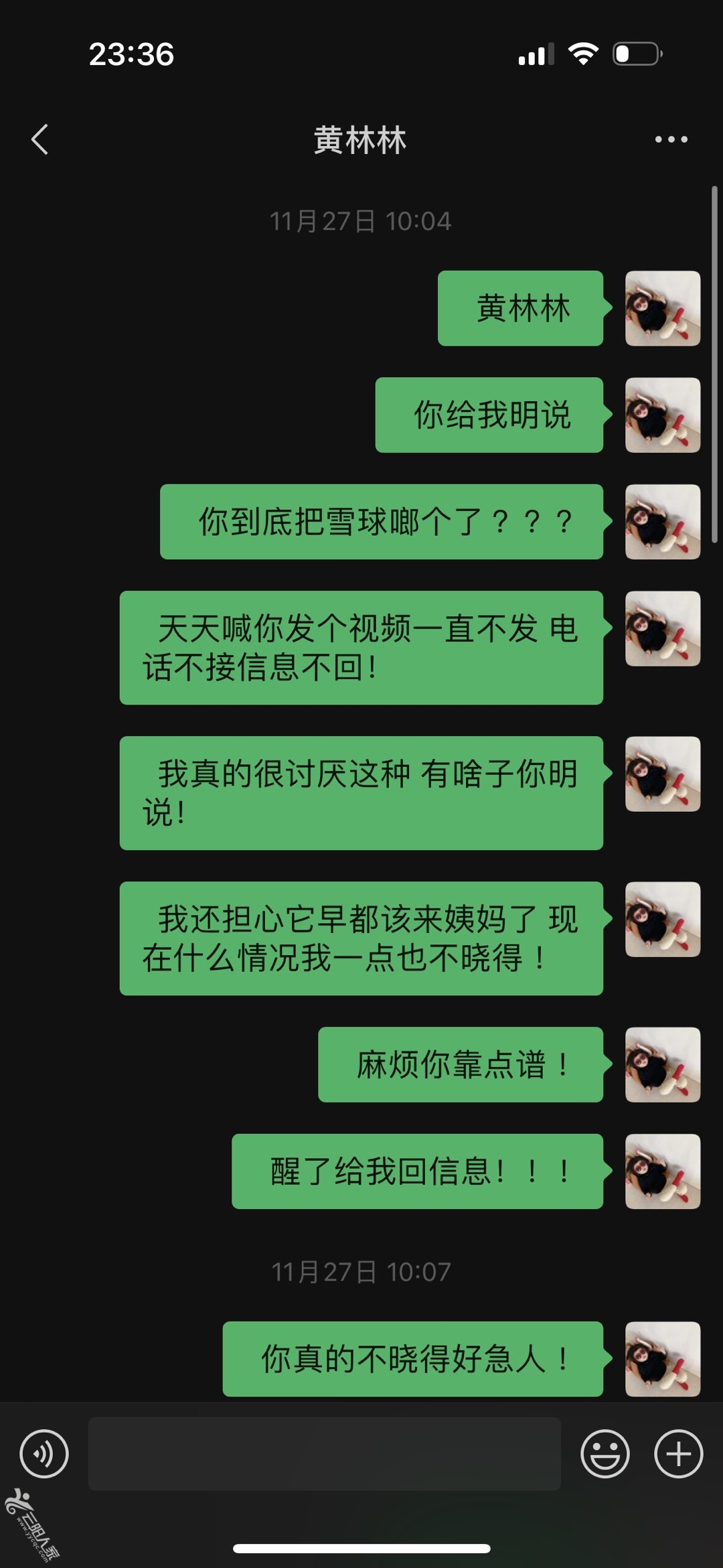Tap the avatar beside the 黄林林 message
This screenshot has height=1568, width=723.
click(662, 308)
